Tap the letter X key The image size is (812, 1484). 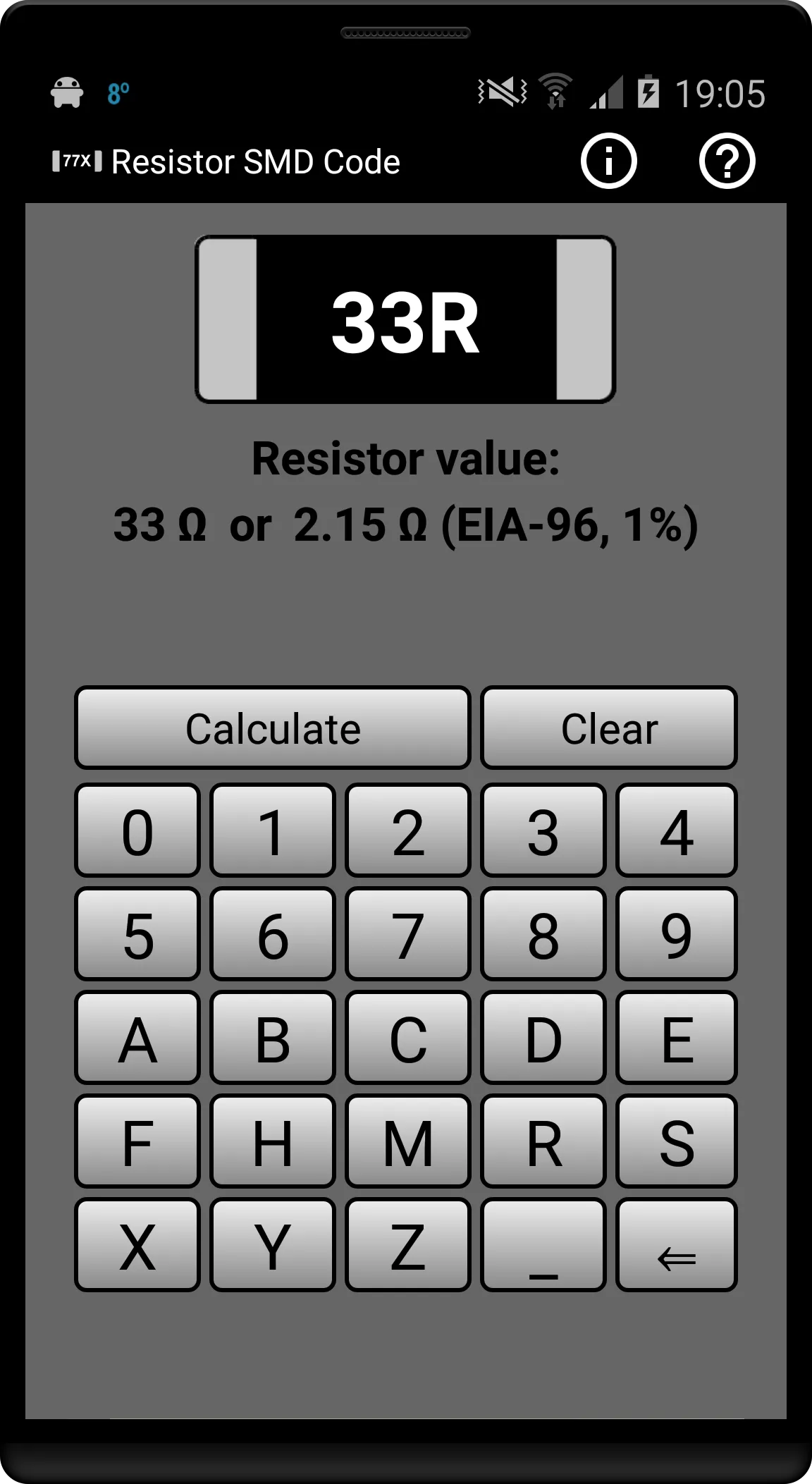click(137, 1245)
